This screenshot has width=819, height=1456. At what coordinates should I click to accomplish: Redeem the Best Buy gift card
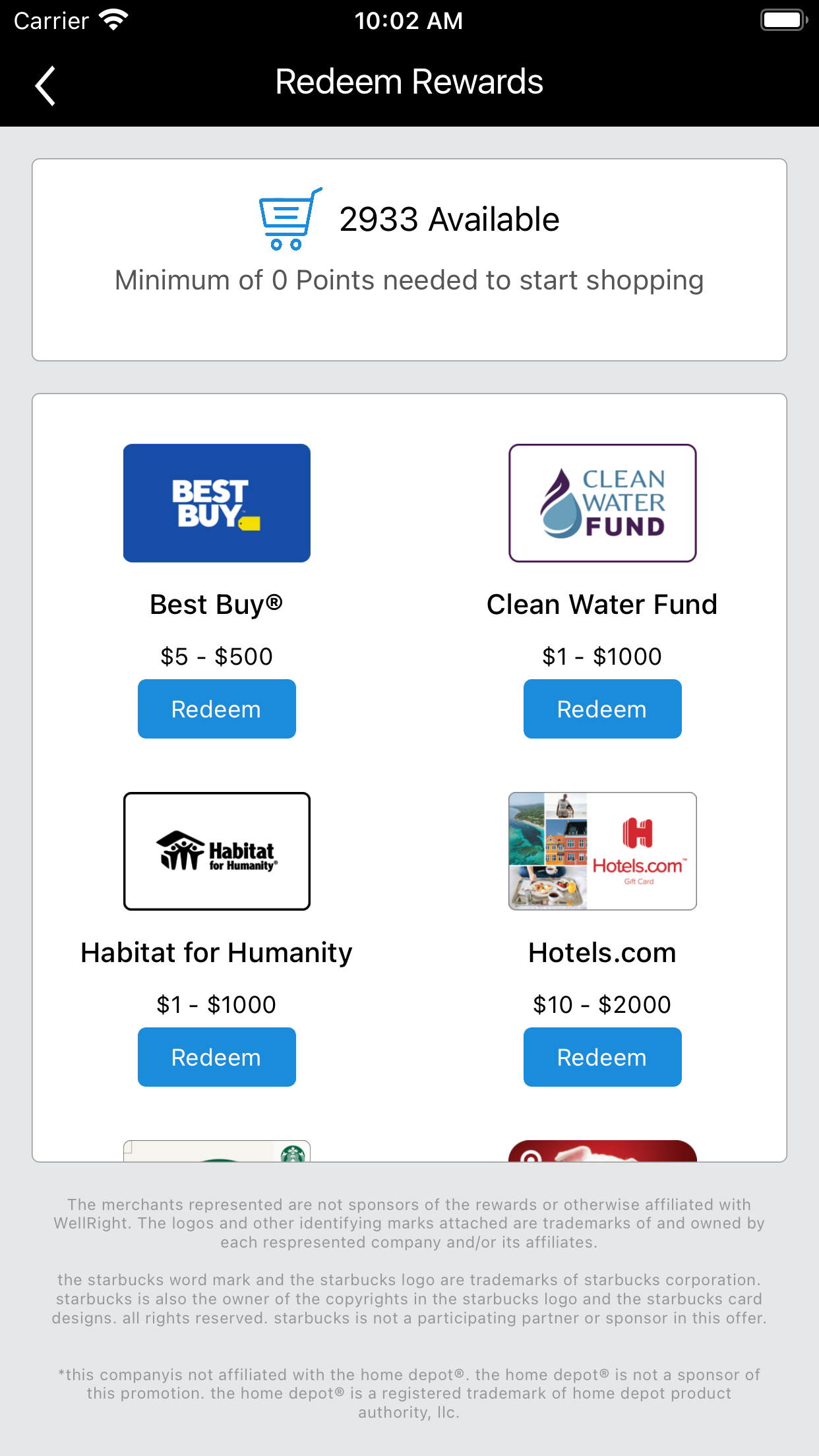(216, 709)
